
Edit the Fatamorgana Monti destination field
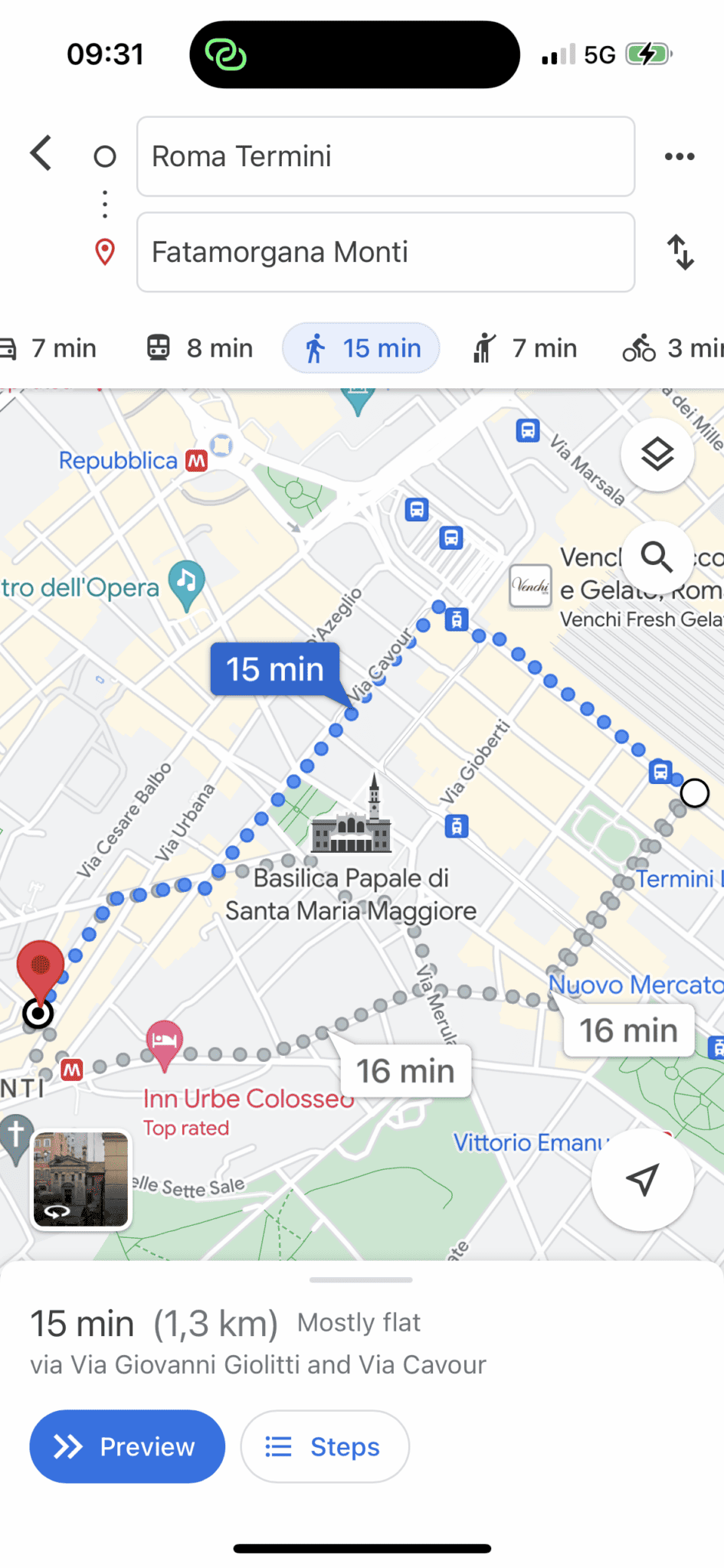(x=385, y=253)
